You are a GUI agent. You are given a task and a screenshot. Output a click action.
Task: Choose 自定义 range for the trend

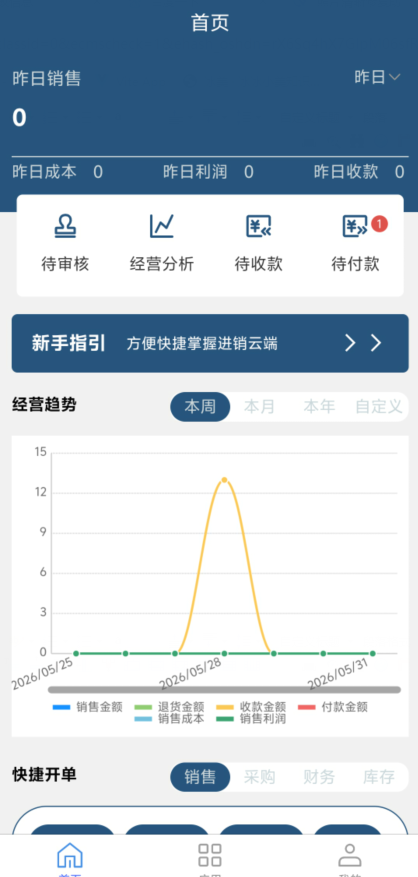pyautogui.click(x=379, y=407)
